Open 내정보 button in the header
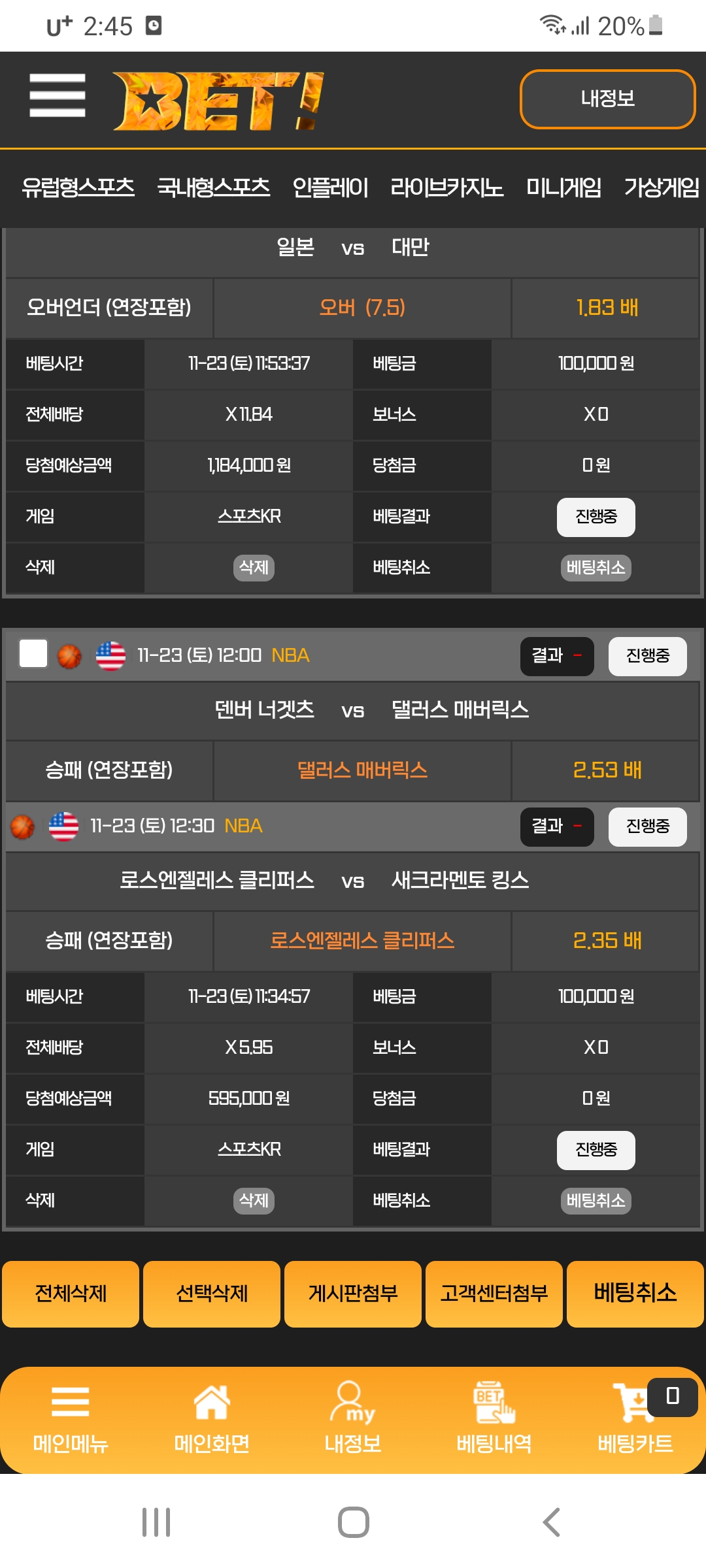Viewport: 706px width, 1568px height. tap(607, 99)
